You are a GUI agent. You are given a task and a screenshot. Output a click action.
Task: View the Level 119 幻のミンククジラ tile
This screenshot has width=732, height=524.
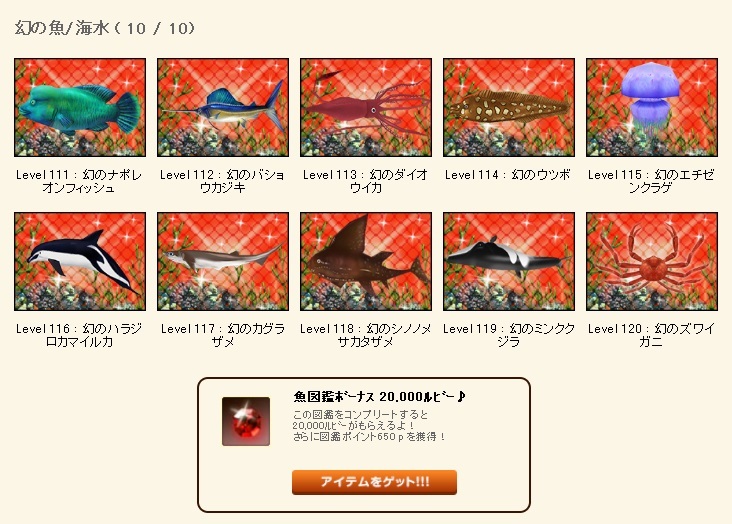tap(509, 261)
